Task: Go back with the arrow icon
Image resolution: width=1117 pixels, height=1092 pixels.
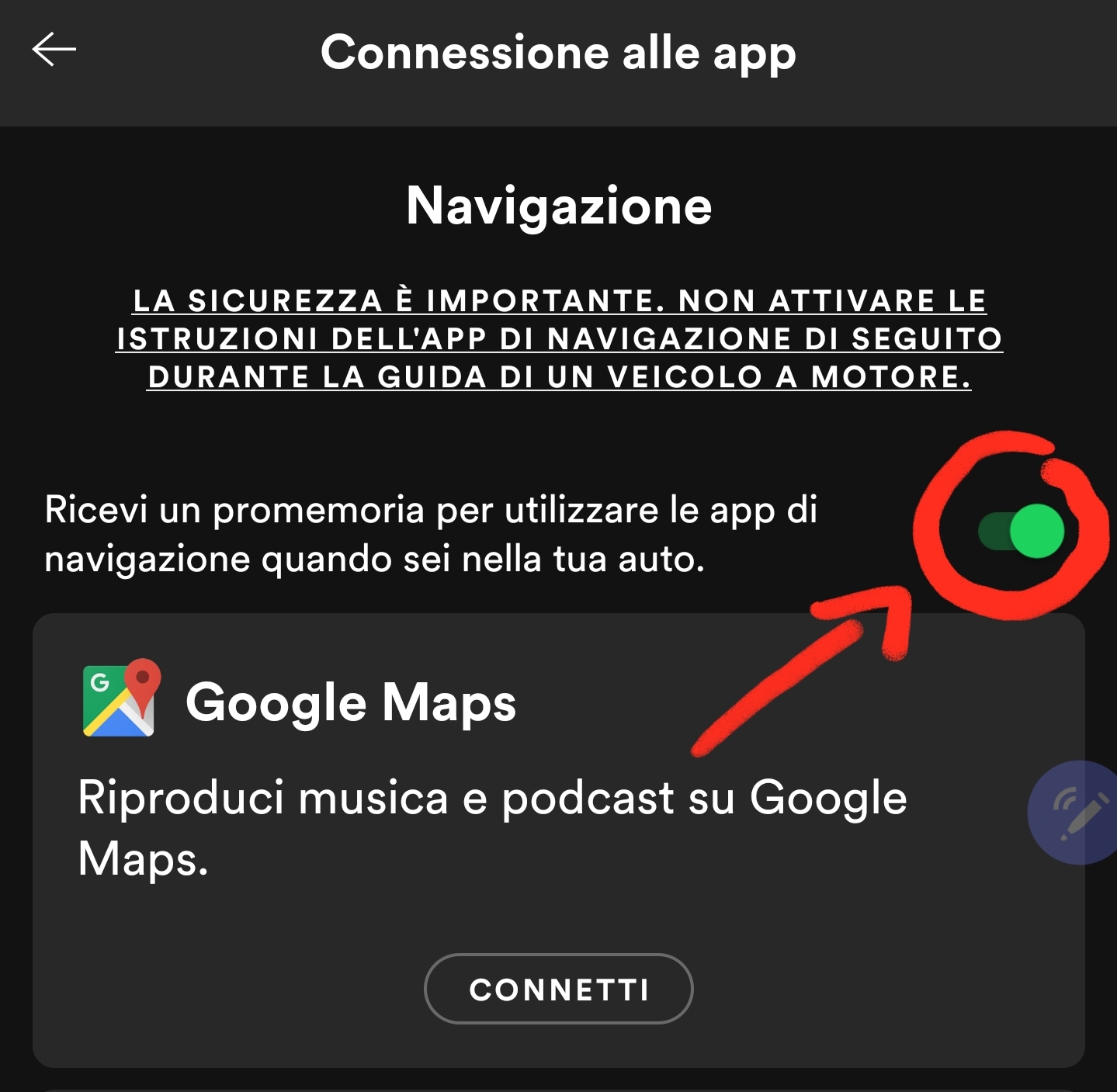Action: click(x=54, y=50)
